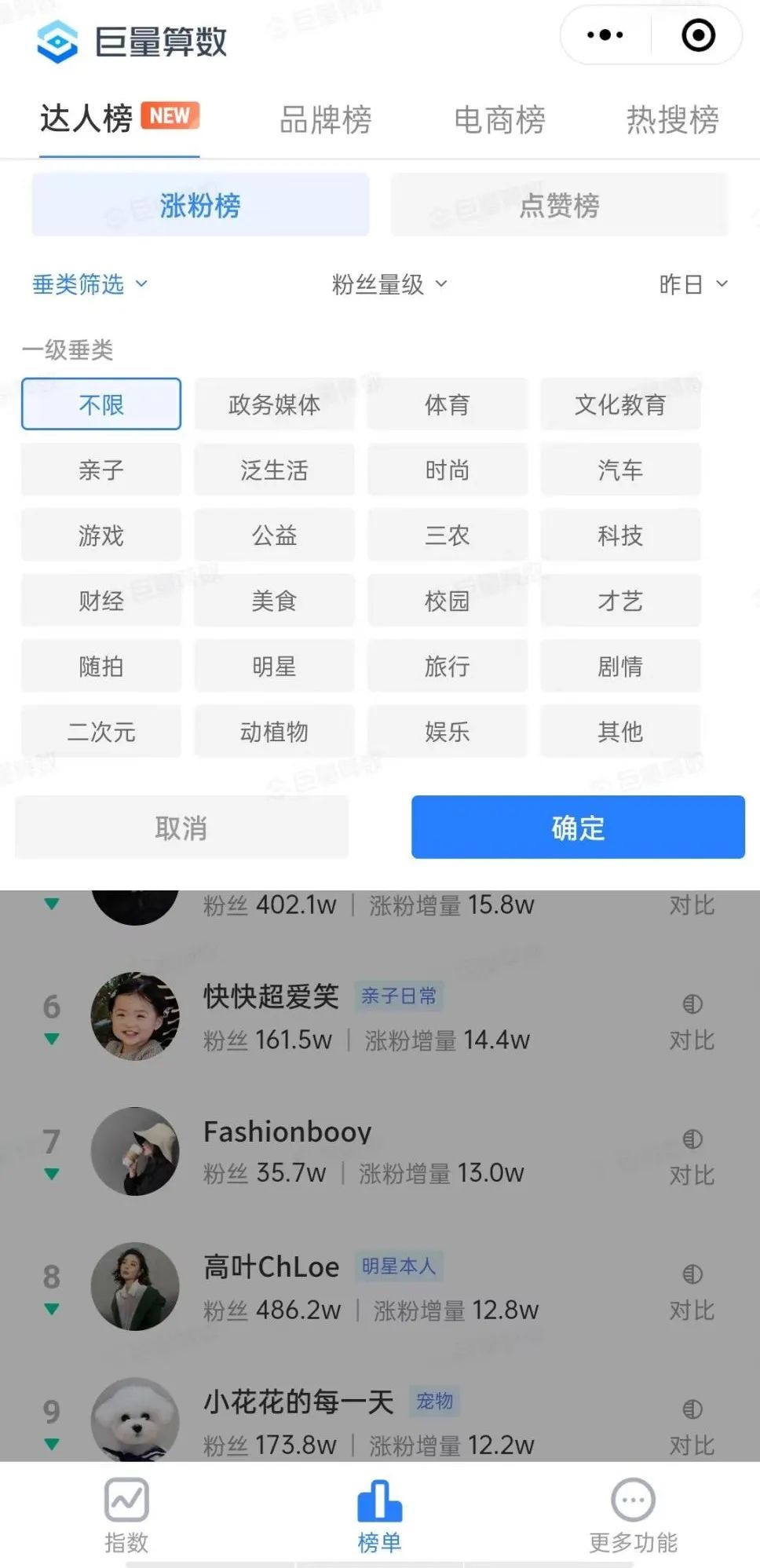Viewport: 760px width, 1568px height.
Task: Select the 二次元 category
Action: pyautogui.click(x=101, y=731)
